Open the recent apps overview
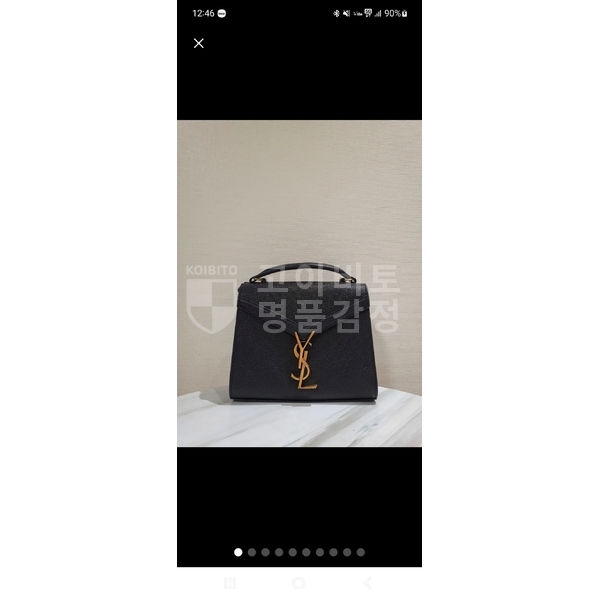600x600 pixels. (231, 583)
